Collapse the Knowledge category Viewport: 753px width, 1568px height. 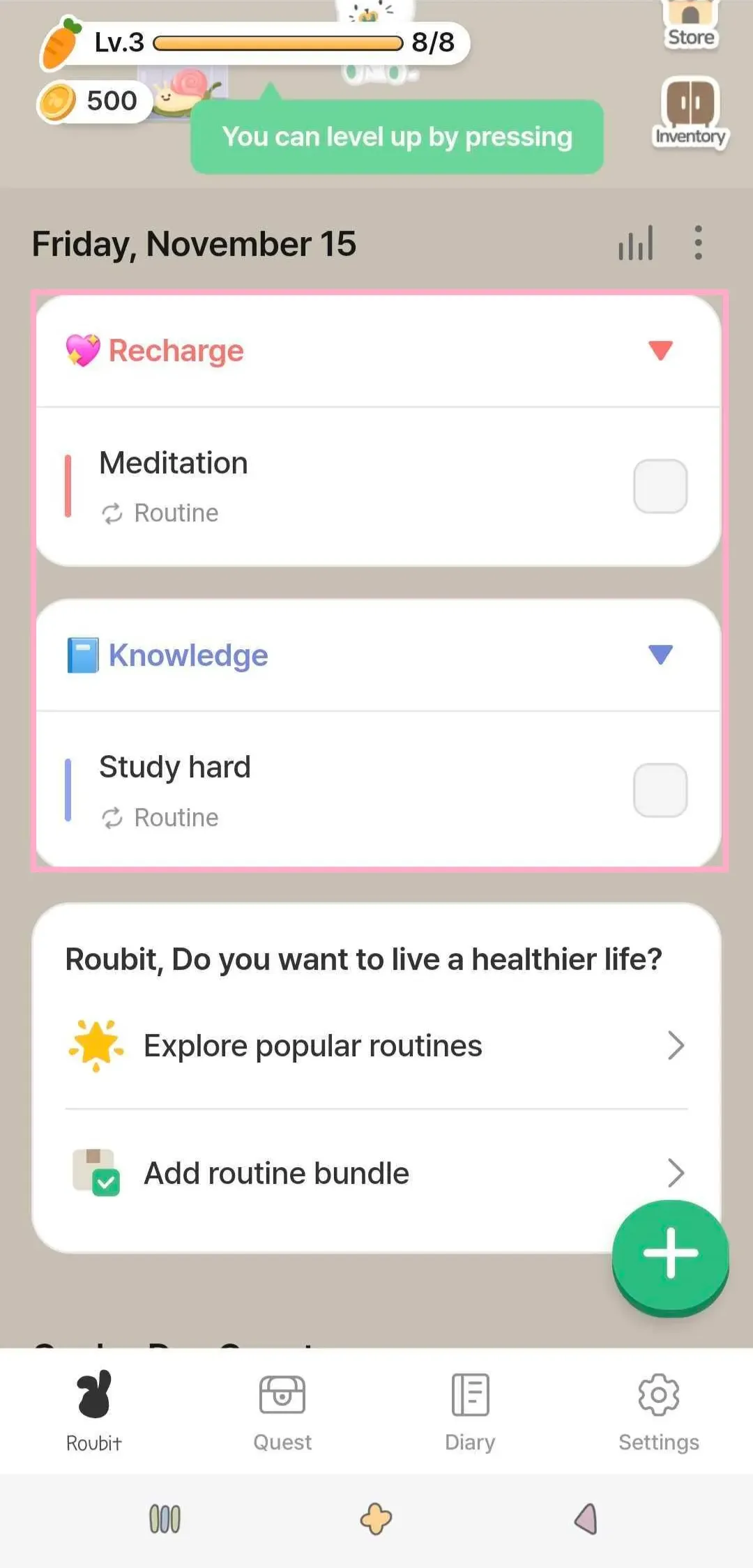(x=660, y=655)
